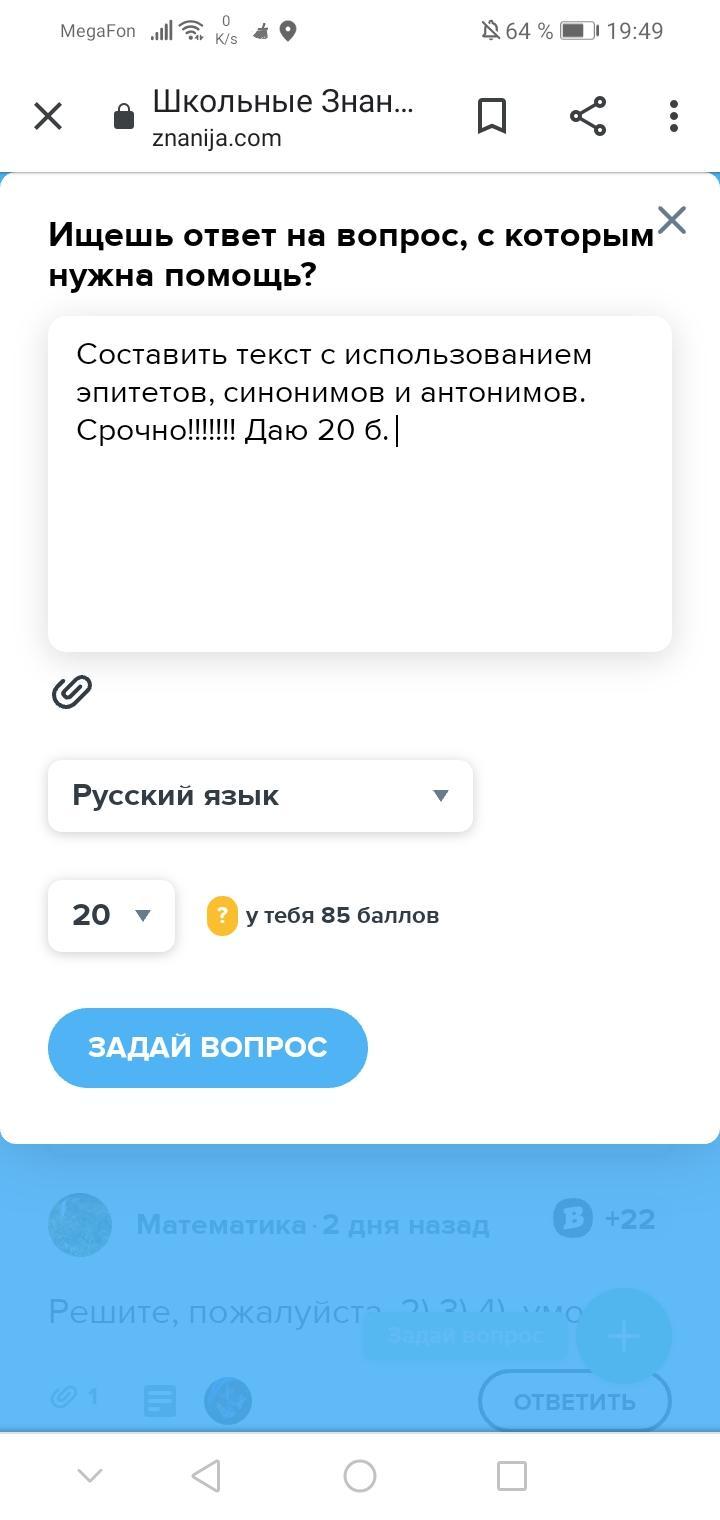Go back using system navigation
This screenshot has width=720, height=1520.
(206, 1475)
